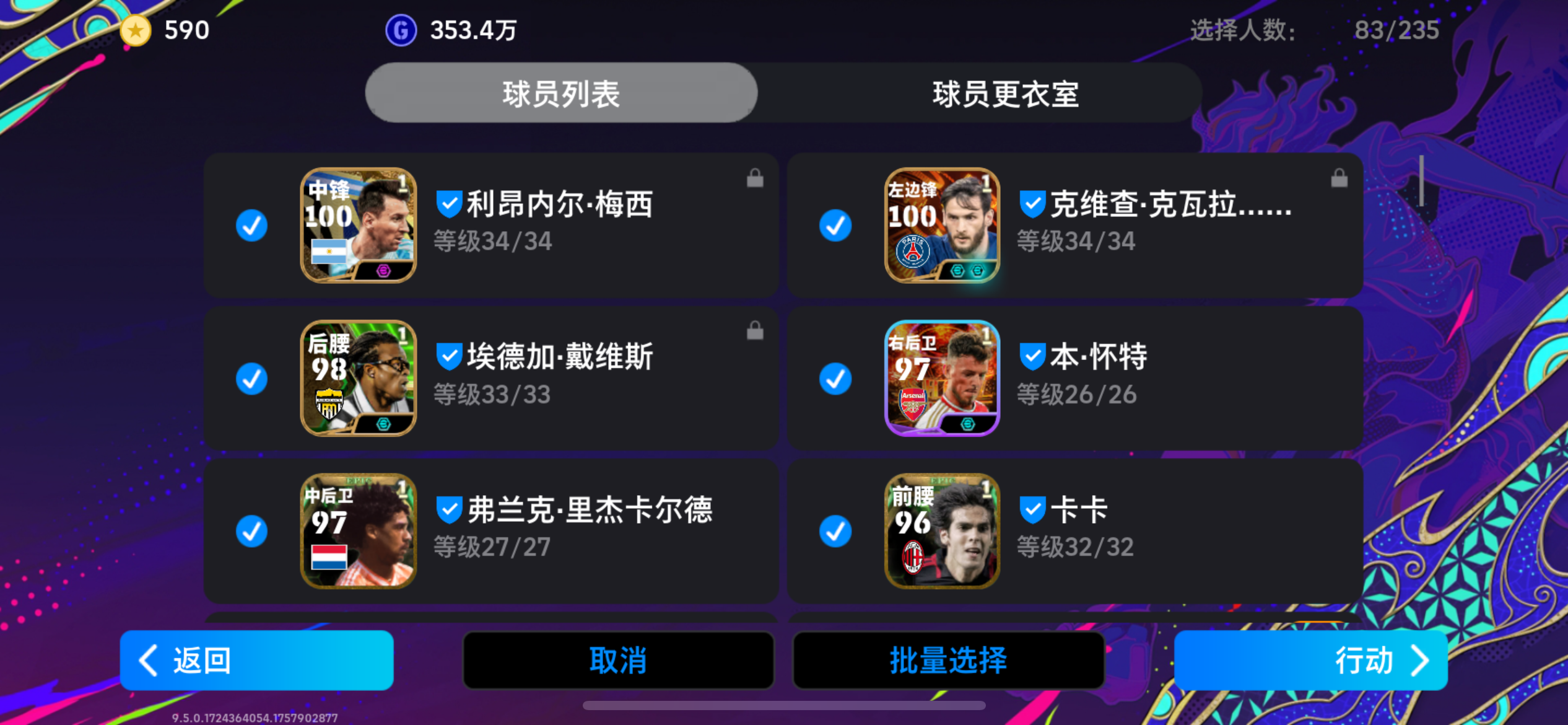Deselect 本·怀特 checkbox
This screenshot has height=725, width=1568.
(x=835, y=379)
